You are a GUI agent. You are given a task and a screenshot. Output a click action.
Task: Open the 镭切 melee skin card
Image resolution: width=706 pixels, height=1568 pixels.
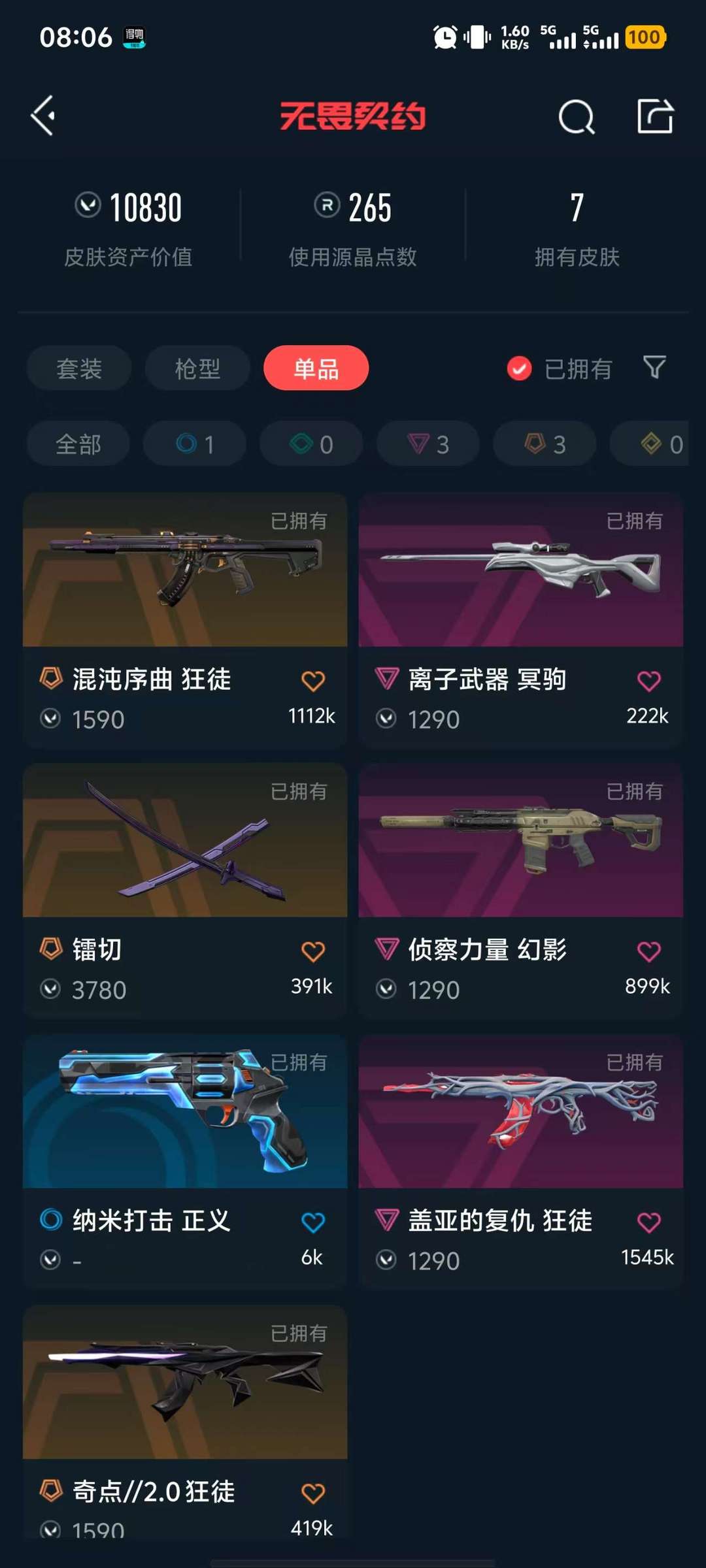(x=185, y=890)
